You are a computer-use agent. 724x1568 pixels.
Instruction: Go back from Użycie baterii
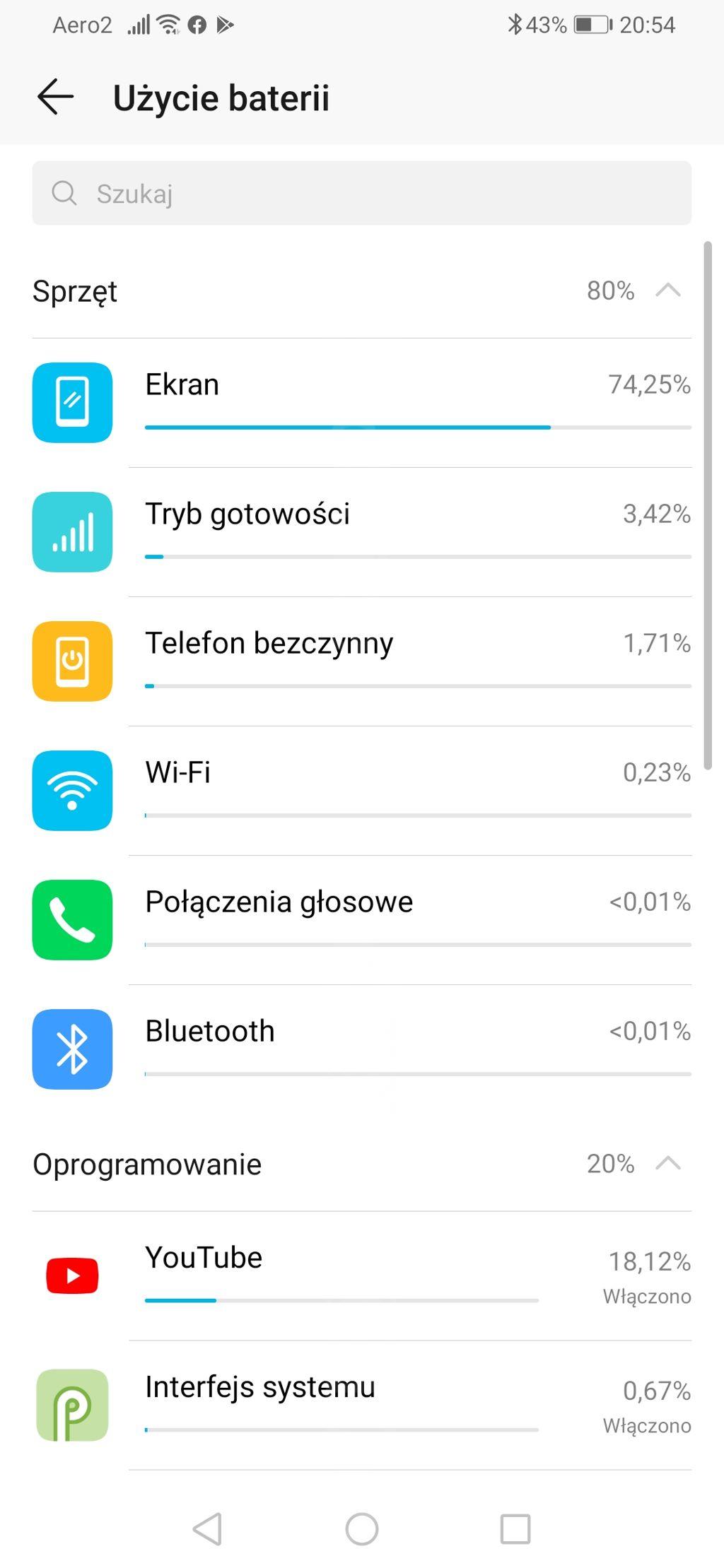tap(55, 97)
